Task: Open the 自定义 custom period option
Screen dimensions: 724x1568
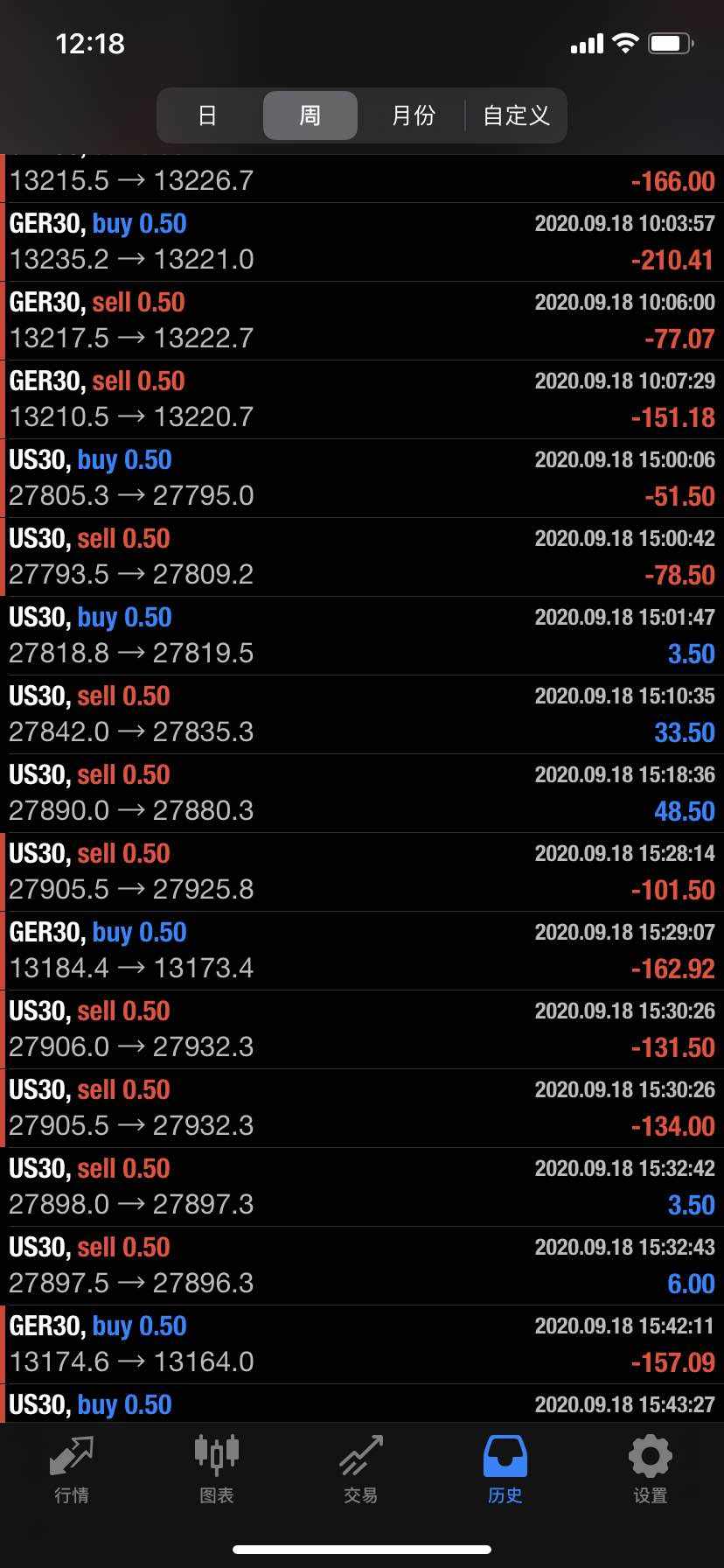Action: (x=516, y=115)
